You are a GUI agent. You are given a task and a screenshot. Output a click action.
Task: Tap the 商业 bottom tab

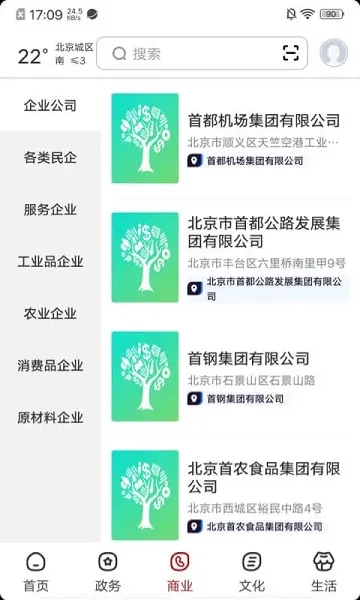click(180, 572)
